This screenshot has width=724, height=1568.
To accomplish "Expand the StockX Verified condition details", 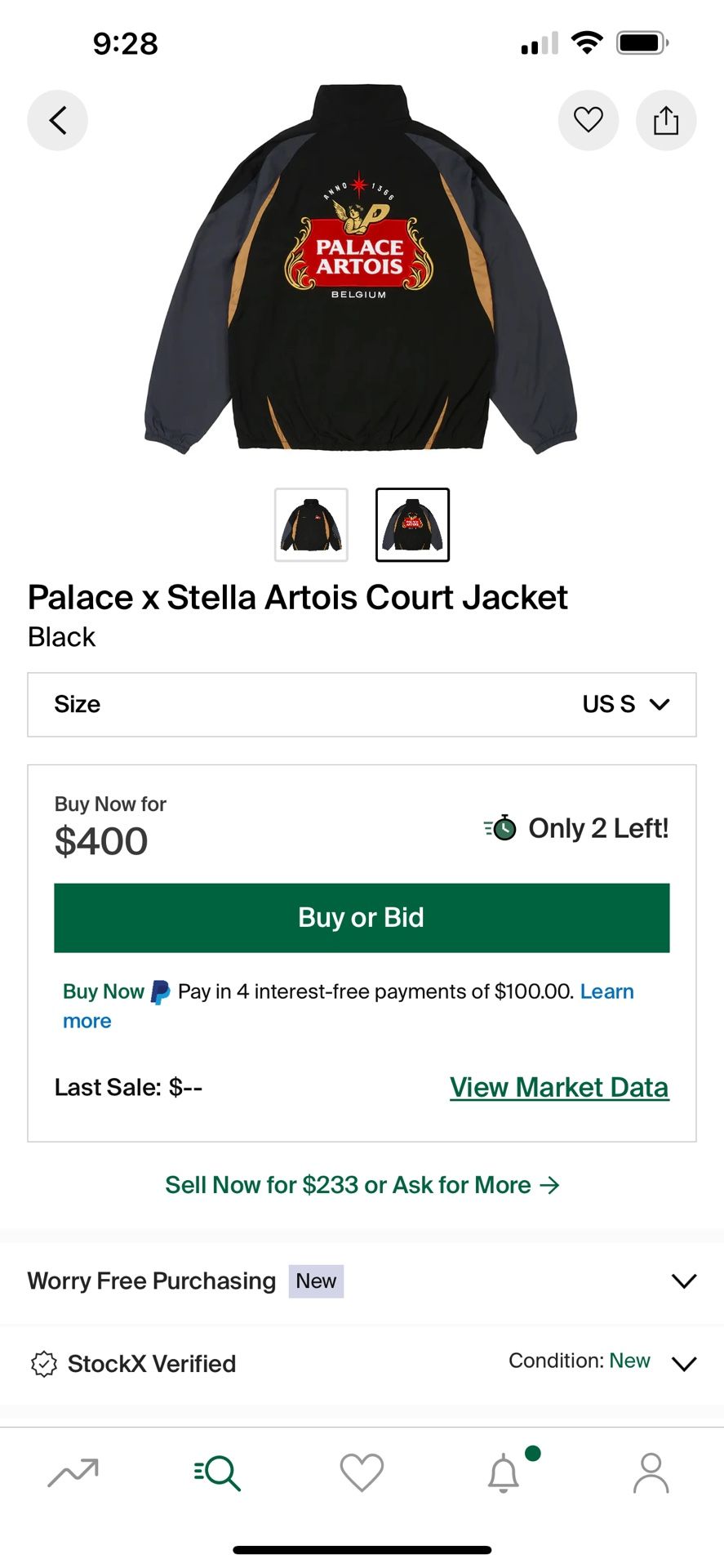I will (x=684, y=1363).
